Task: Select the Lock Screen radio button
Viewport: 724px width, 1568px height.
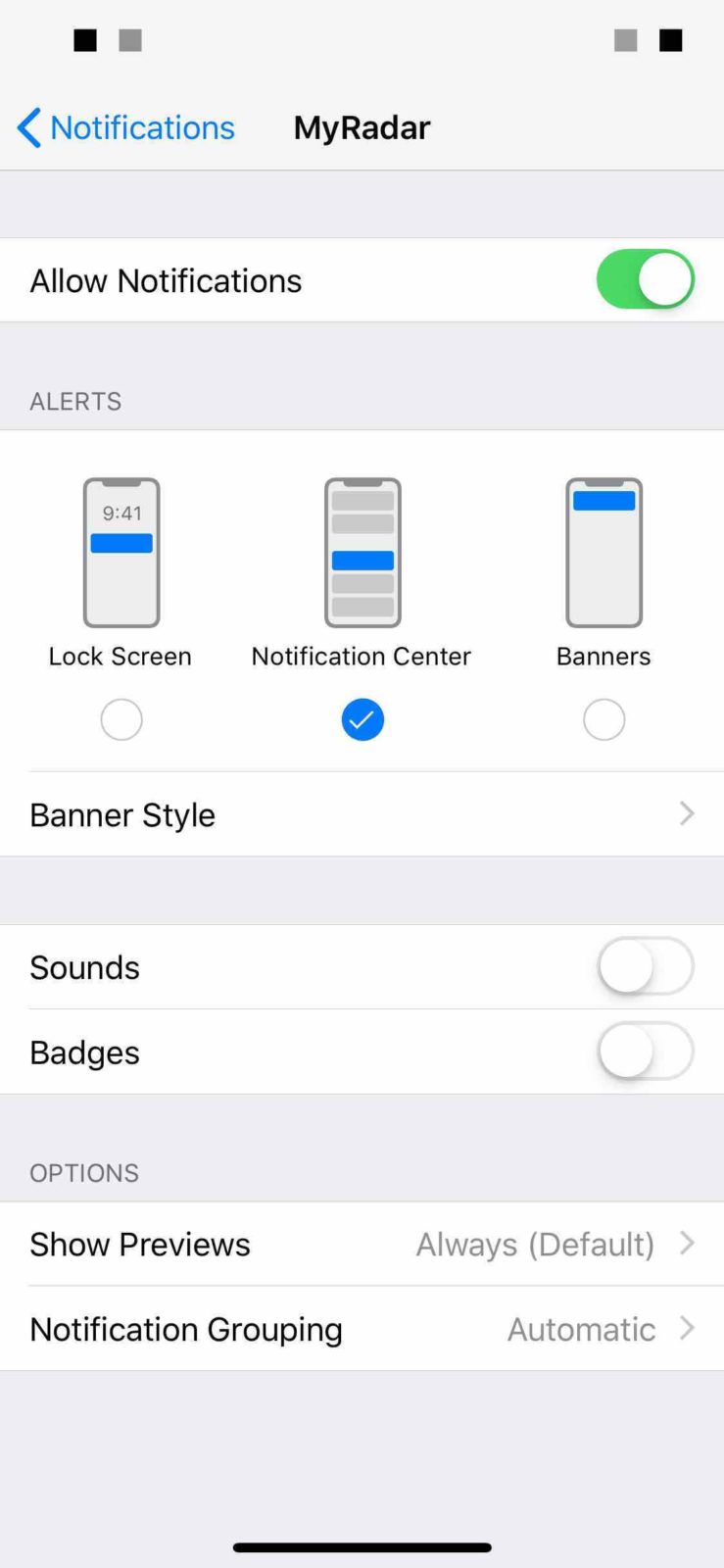Action: click(x=121, y=718)
